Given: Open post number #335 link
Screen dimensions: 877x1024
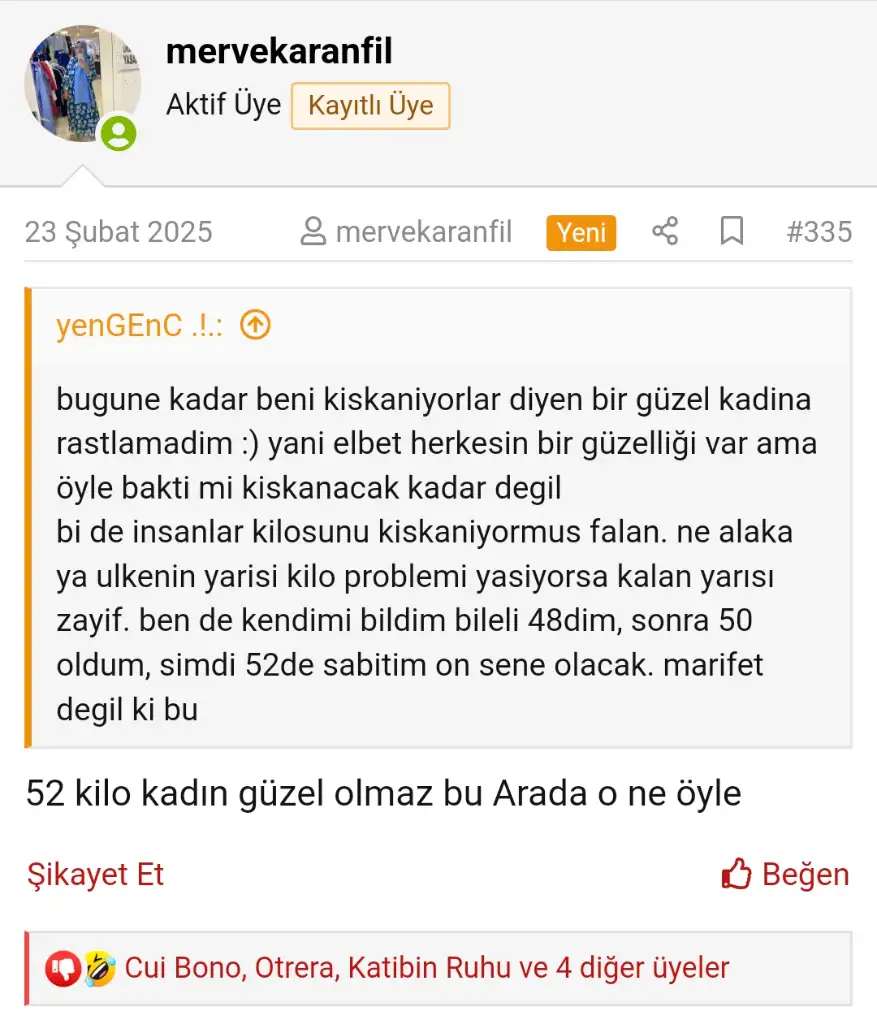Looking at the screenshot, I should 819,232.
